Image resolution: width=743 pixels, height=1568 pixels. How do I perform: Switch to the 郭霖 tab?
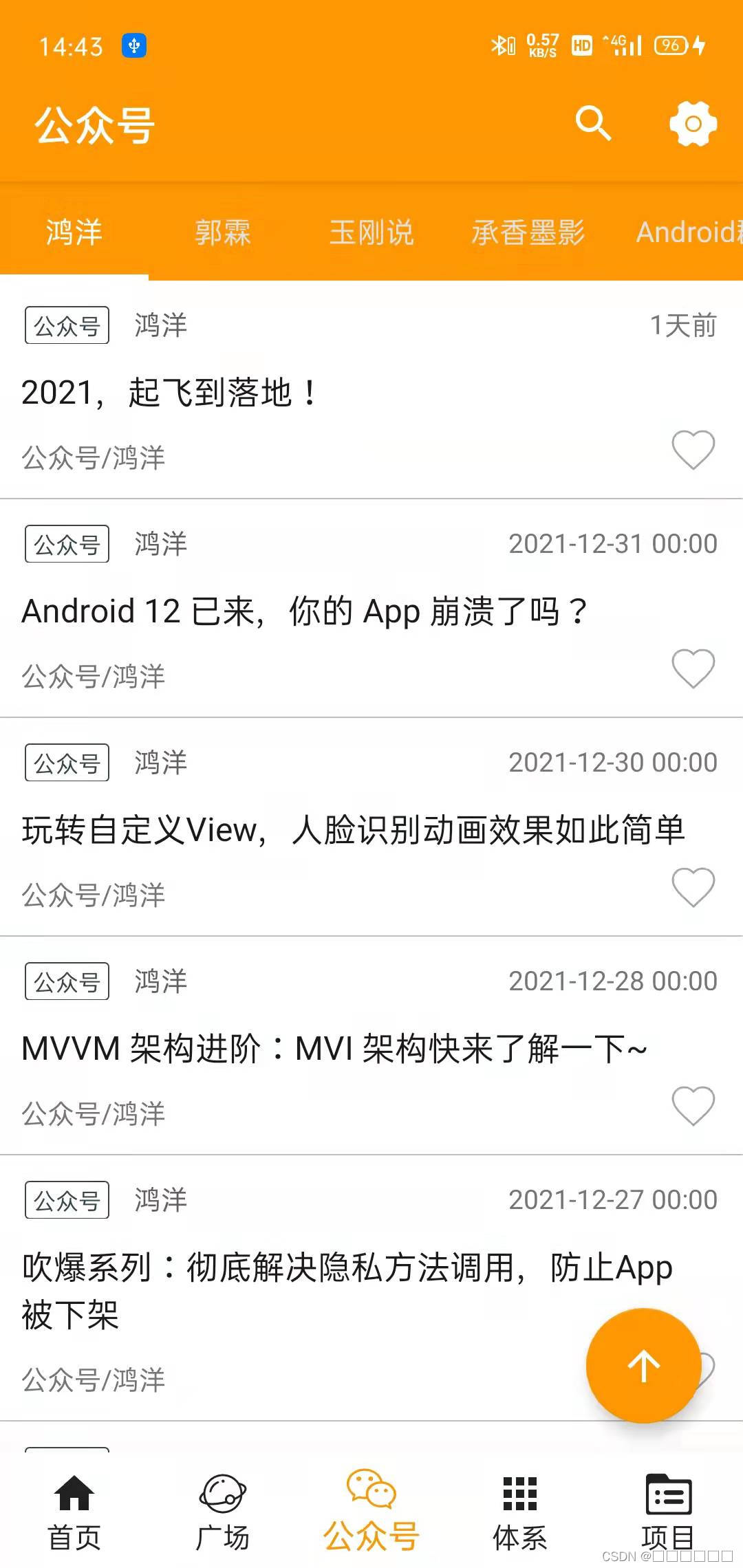click(x=223, y=232)
